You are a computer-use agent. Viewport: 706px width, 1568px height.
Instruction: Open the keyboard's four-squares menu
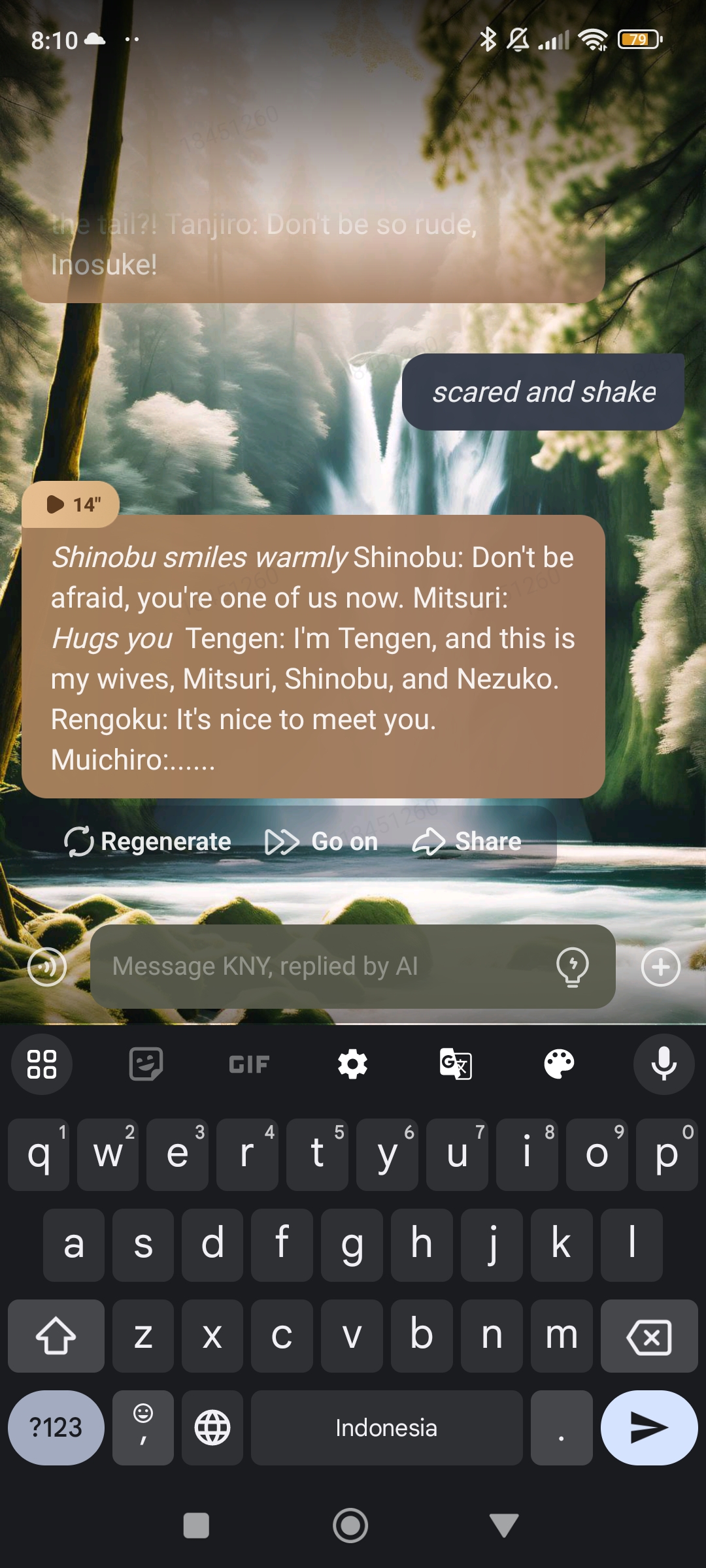[x=42, y=1064]
